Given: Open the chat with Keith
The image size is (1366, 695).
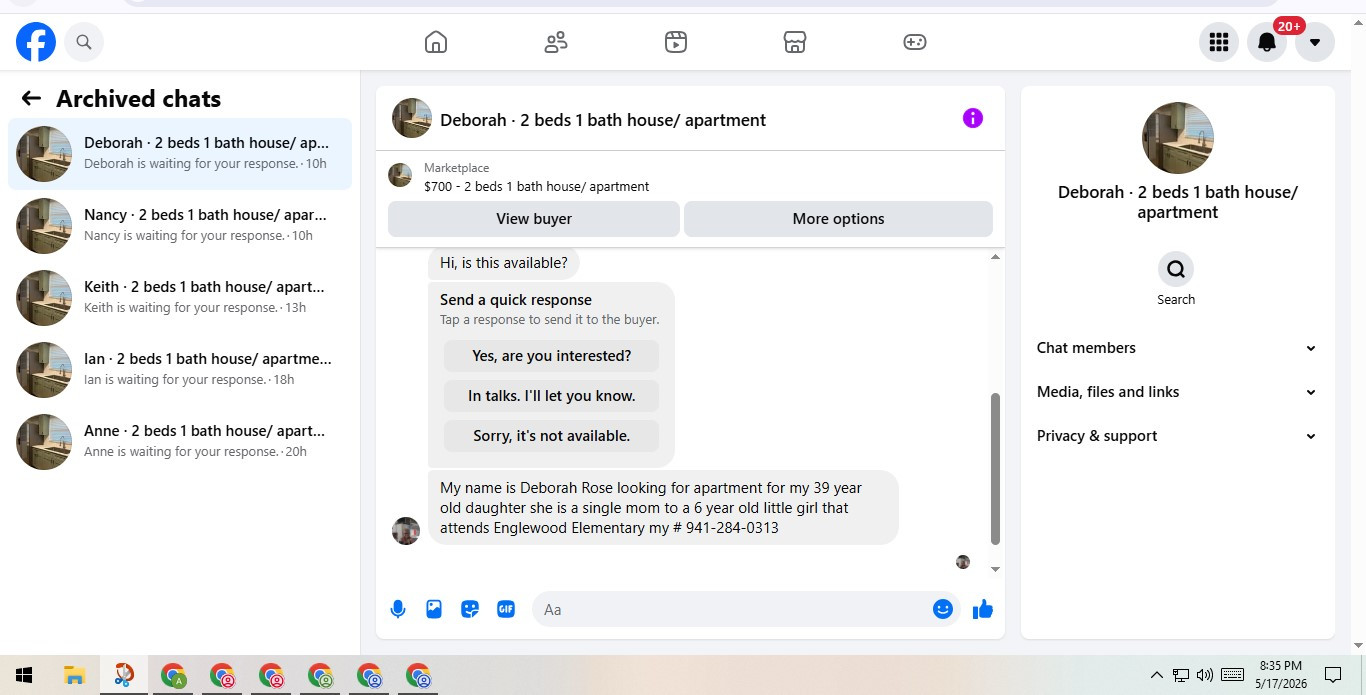Looking at the screenshot, I should point(180,297).
